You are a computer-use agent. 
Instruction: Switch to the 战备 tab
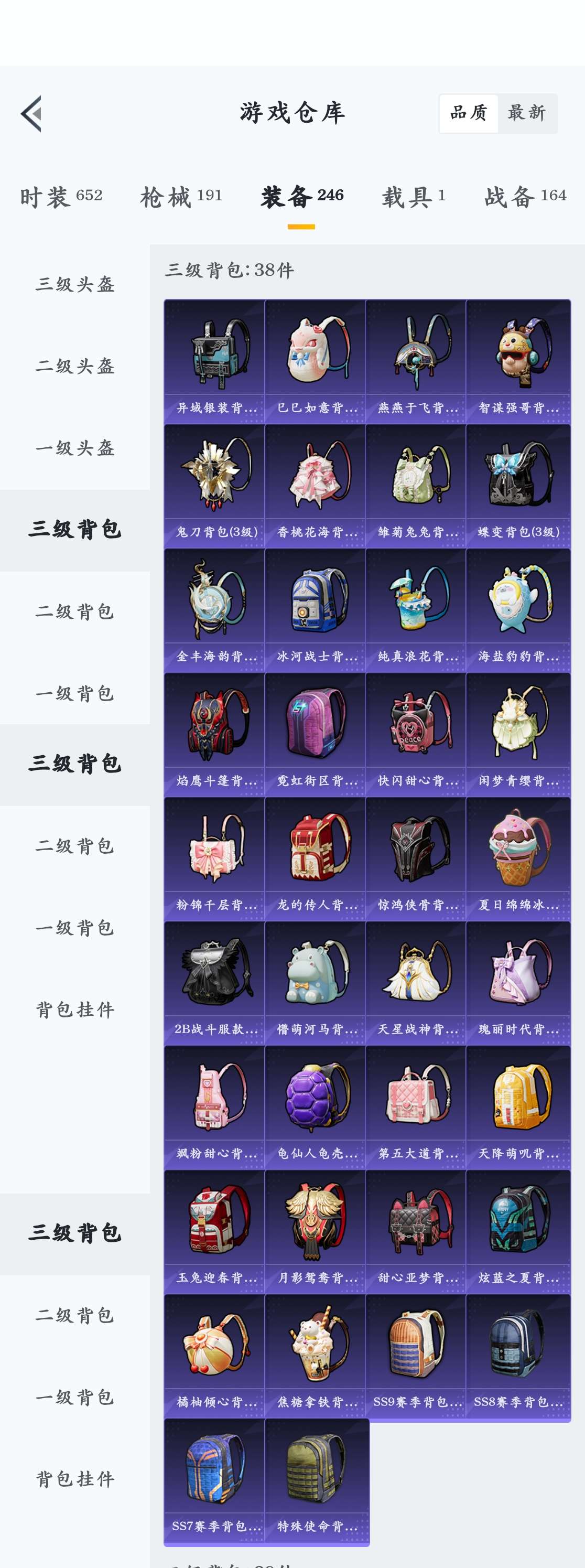click(525, 197)
